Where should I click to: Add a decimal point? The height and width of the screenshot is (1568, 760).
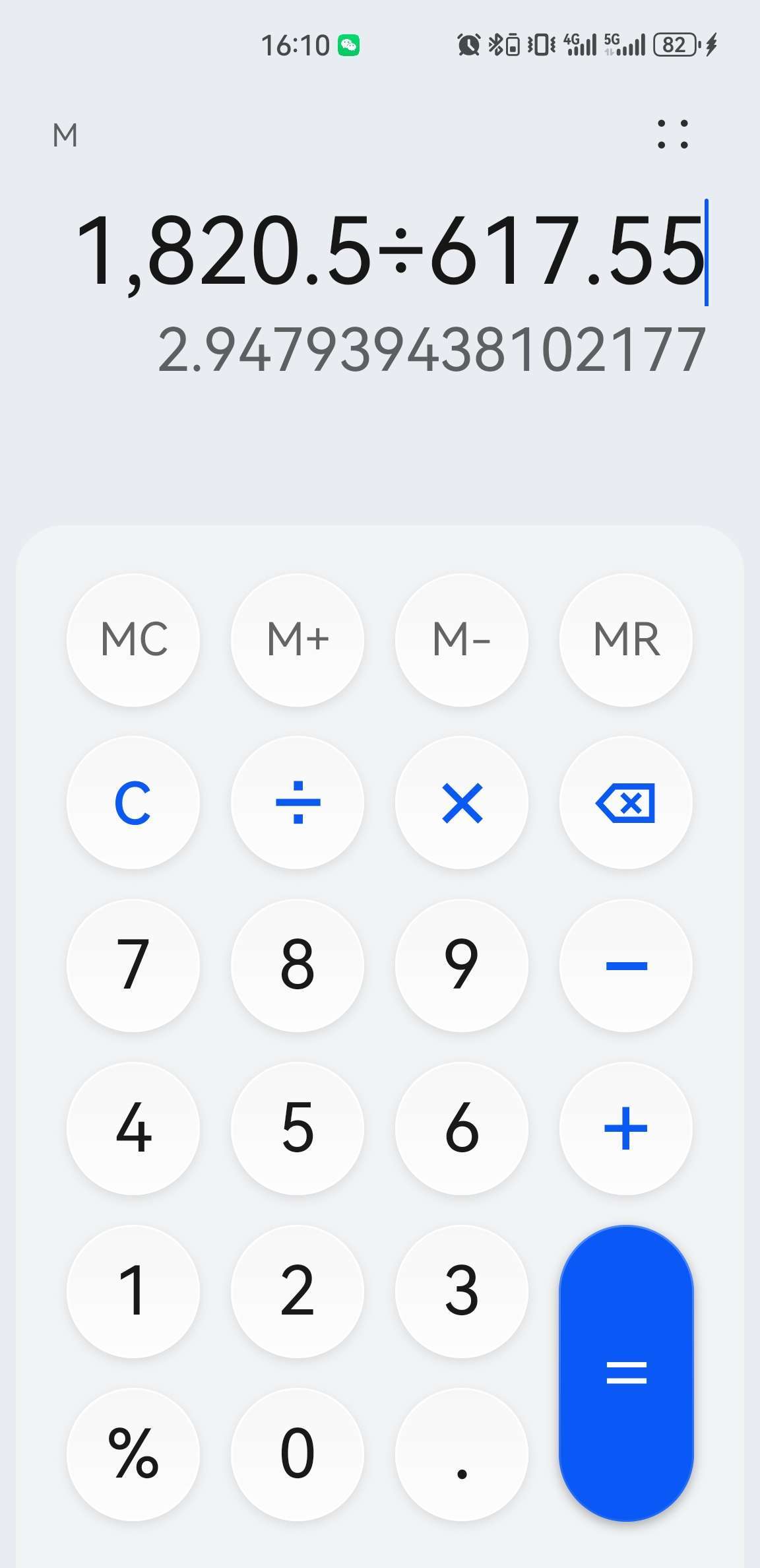(x=462, y=1454)
